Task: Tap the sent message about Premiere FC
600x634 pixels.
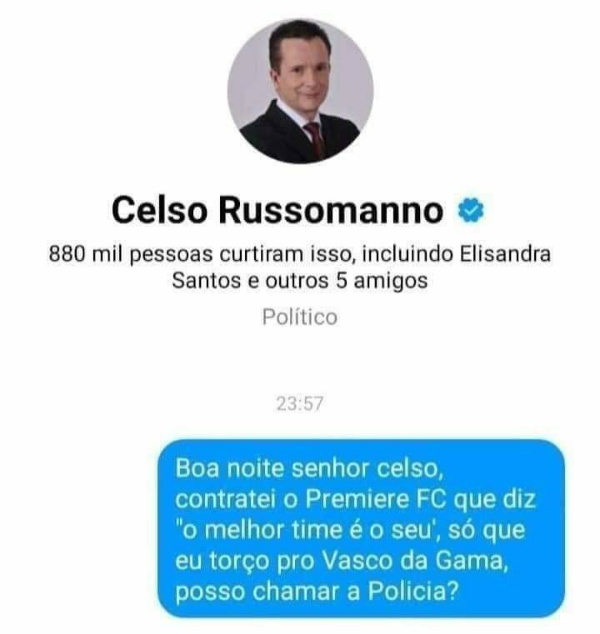Action: coord(360,529)
